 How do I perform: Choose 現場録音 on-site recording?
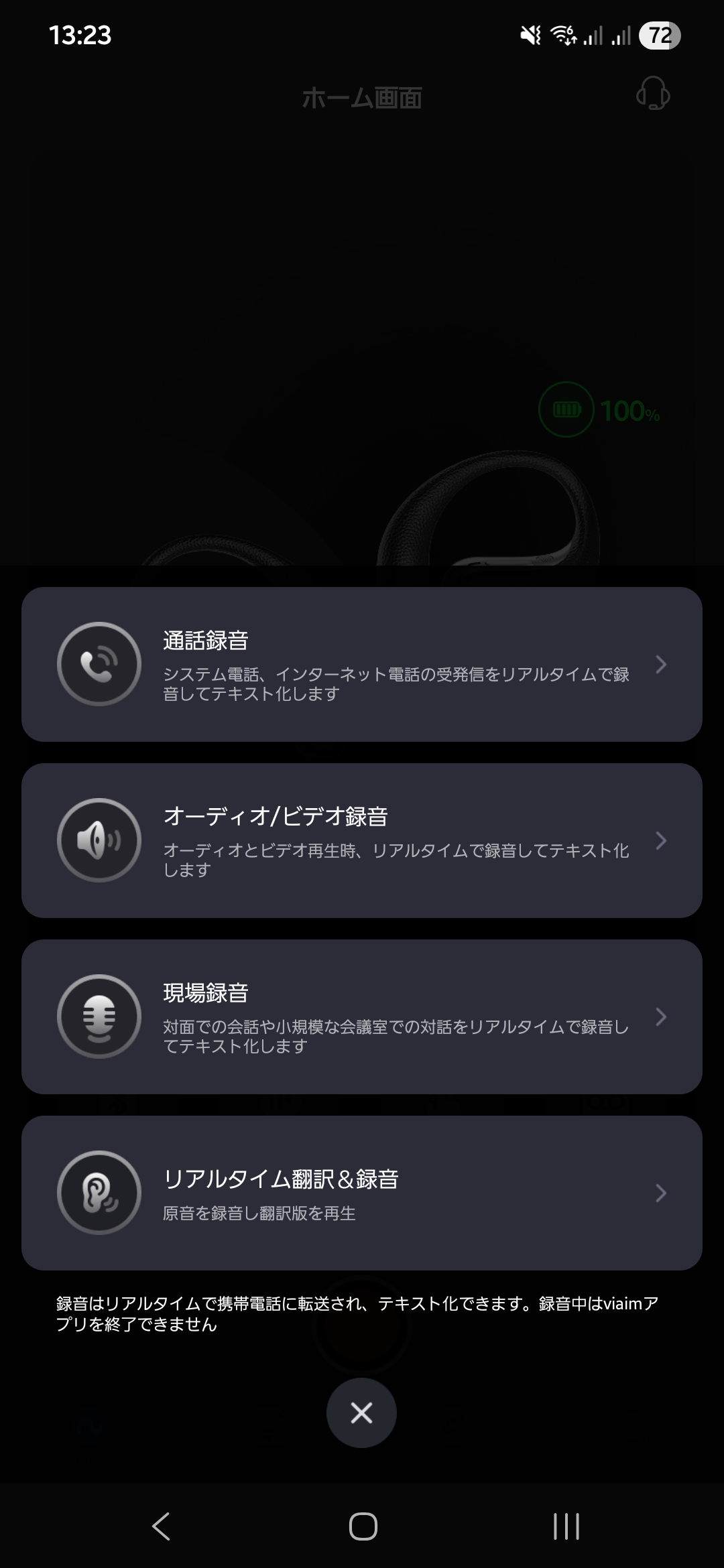[x=362, y=1017]
